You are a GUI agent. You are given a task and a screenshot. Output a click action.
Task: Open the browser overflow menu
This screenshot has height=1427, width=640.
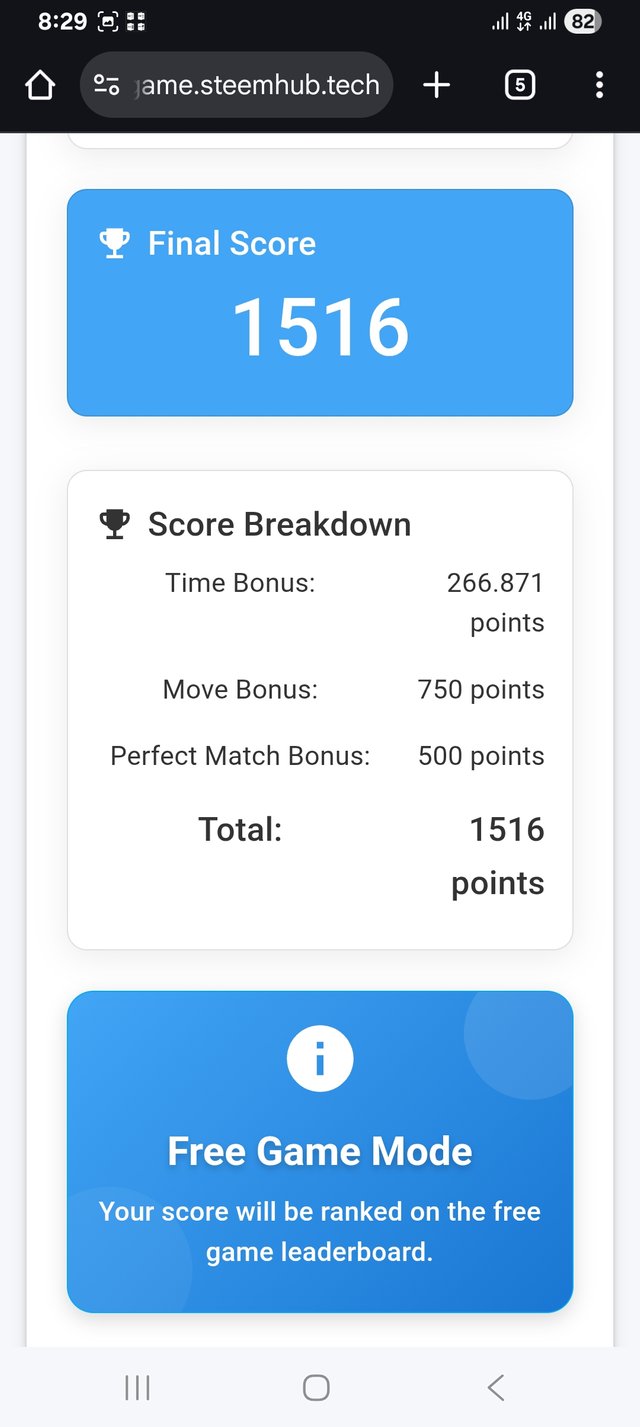pyautogui.click(x=599, y=86)
